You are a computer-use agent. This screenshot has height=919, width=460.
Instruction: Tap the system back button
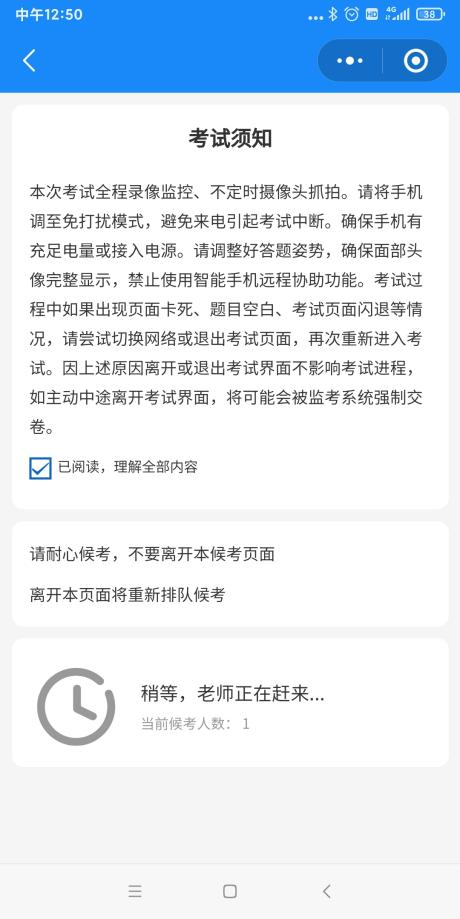tap(326, 891)
